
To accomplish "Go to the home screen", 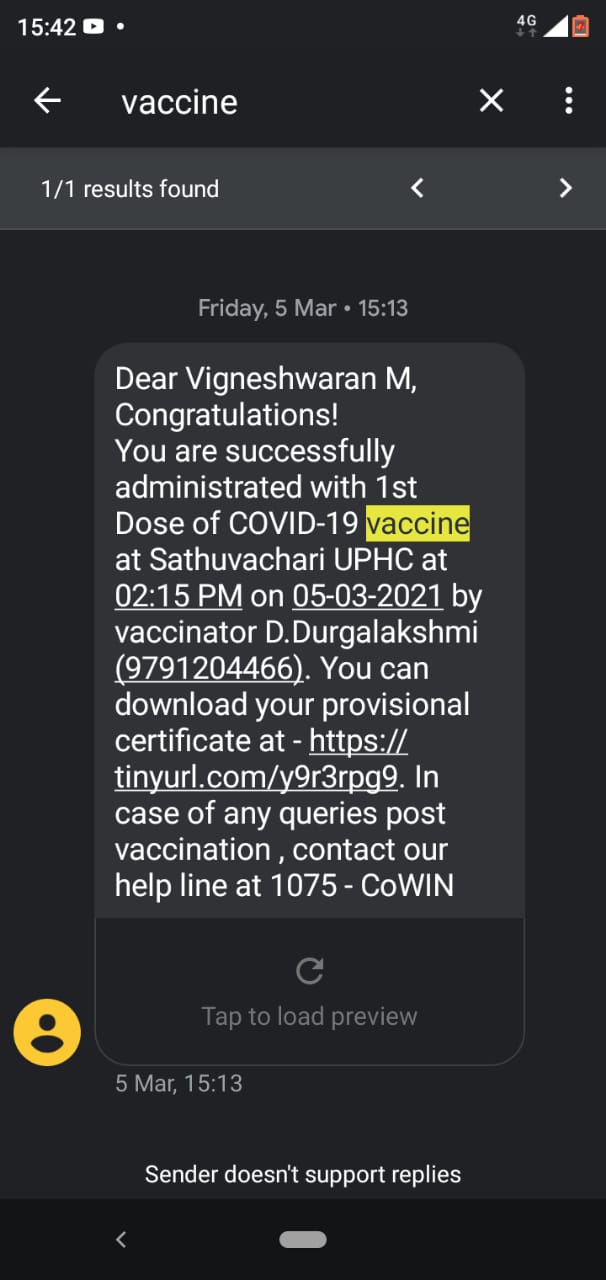I will 303,1239.
